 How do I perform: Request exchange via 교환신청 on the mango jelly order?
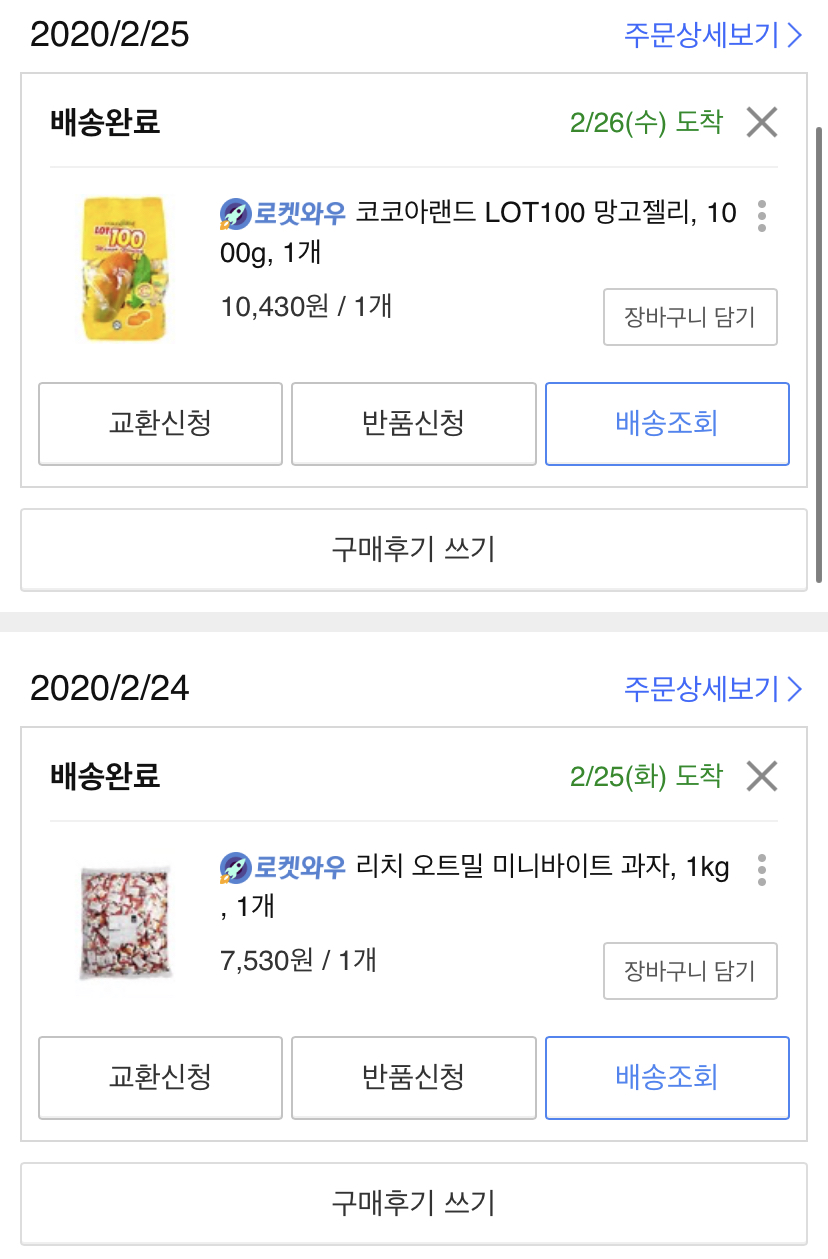pyautogui.click(x=160, y=424)
